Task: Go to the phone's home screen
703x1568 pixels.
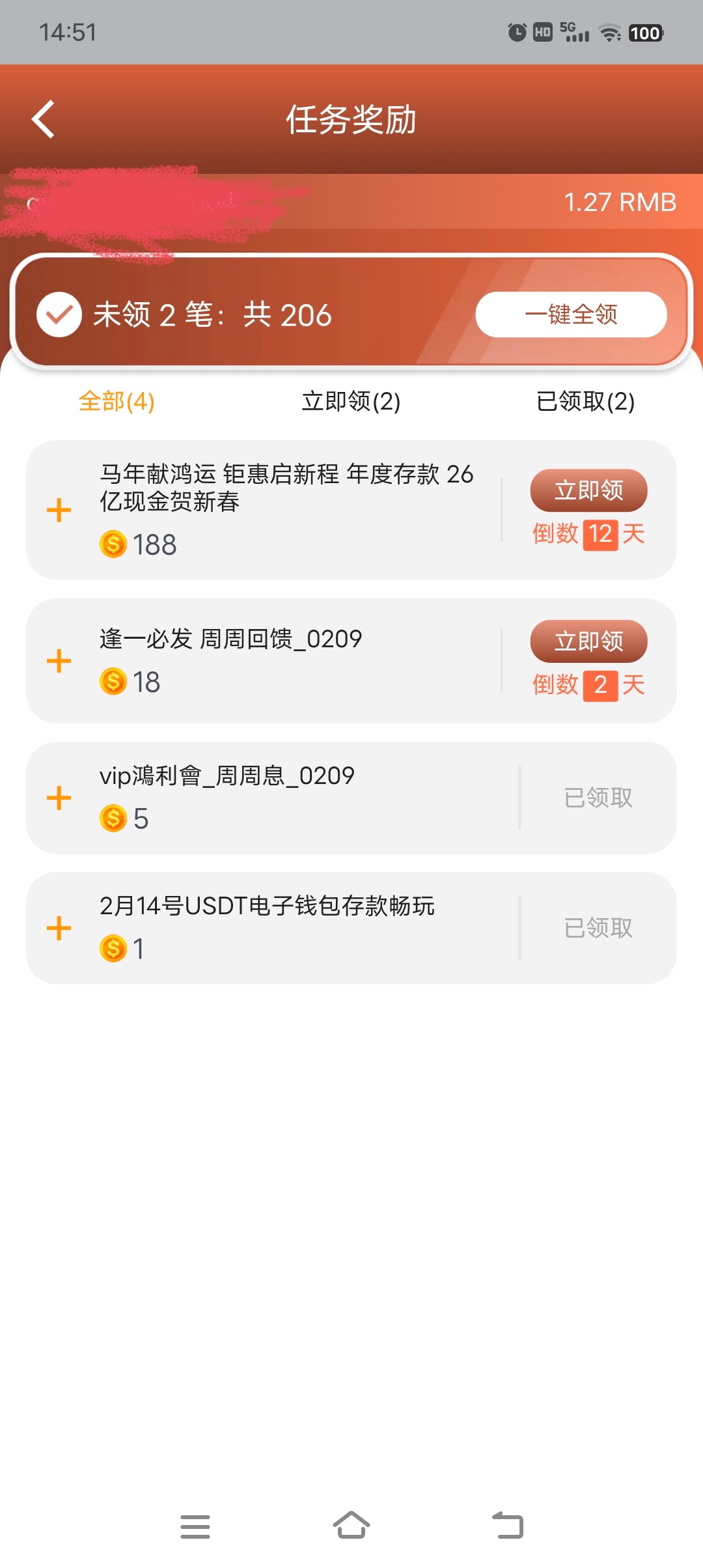Action: [x=351, y=1525]
